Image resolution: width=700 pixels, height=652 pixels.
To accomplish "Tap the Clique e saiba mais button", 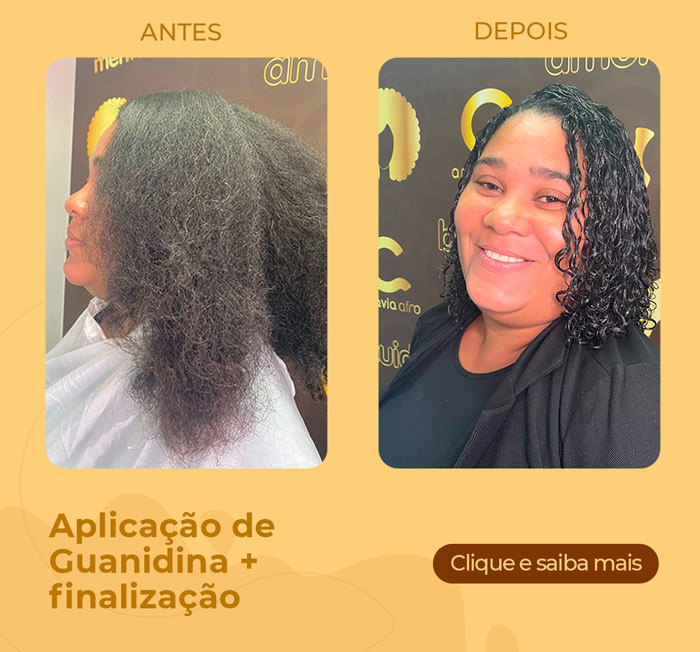I will [545, 563].
